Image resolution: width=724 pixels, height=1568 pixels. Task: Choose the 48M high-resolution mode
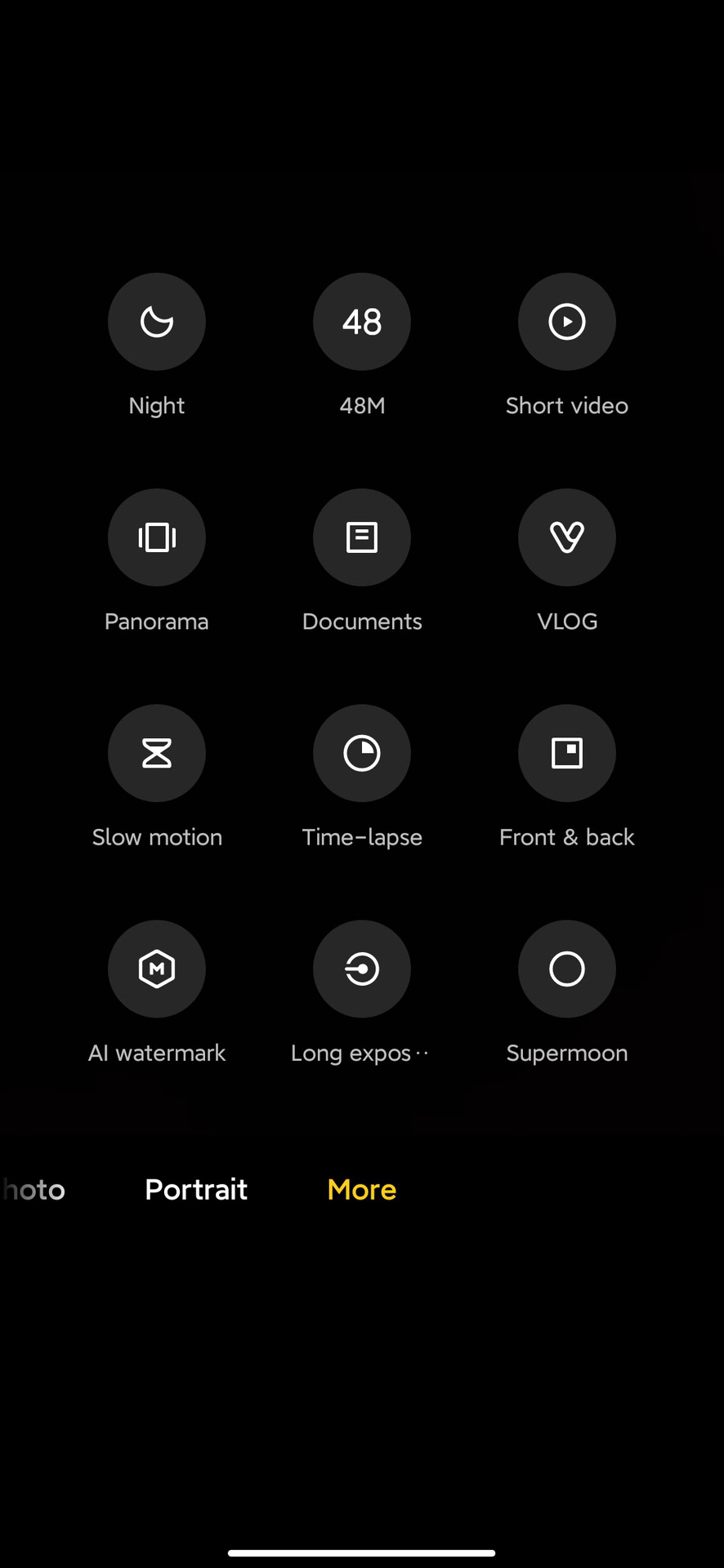(x=362, y=322)
